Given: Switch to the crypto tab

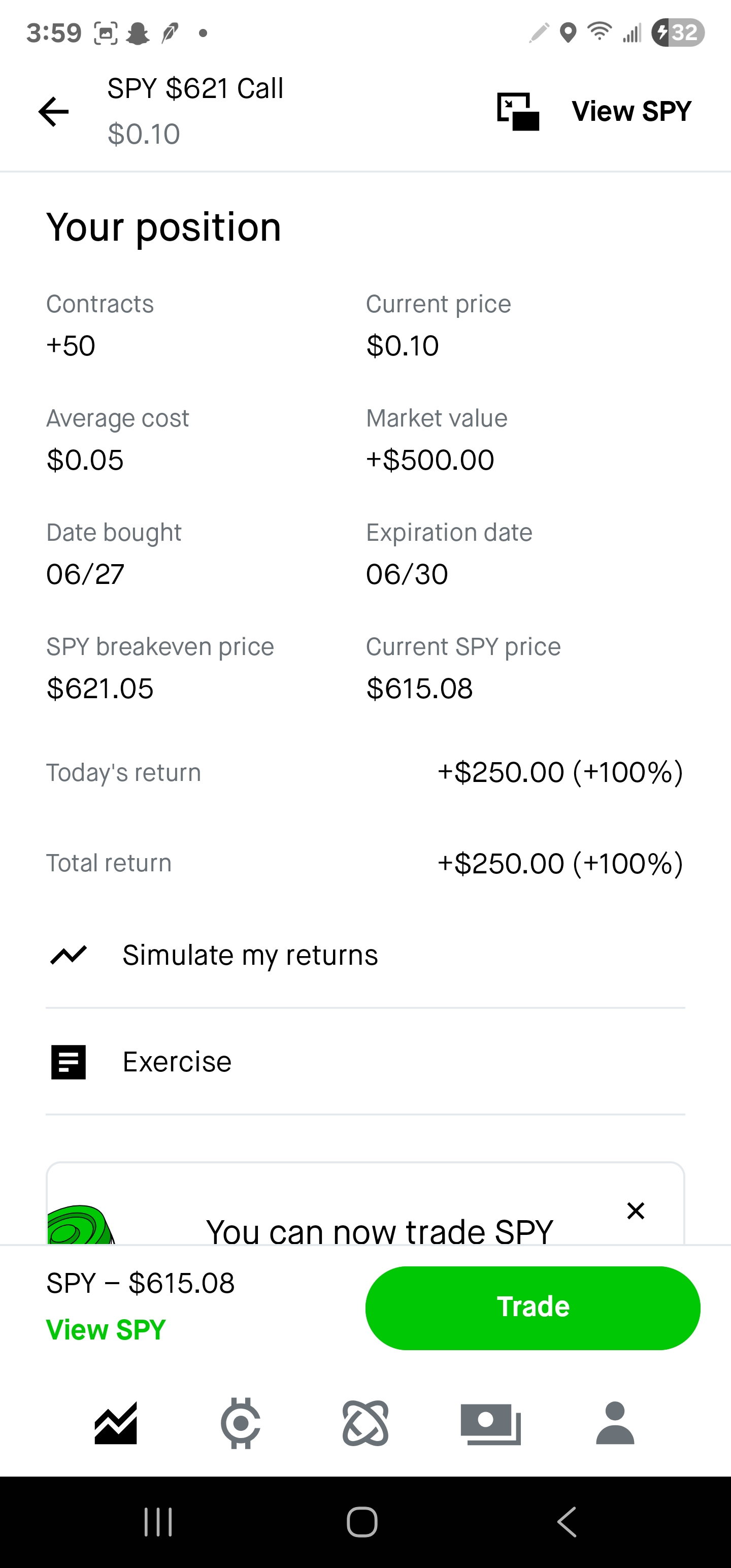Looking at the screenshot, I should [x=241, y=1423].
